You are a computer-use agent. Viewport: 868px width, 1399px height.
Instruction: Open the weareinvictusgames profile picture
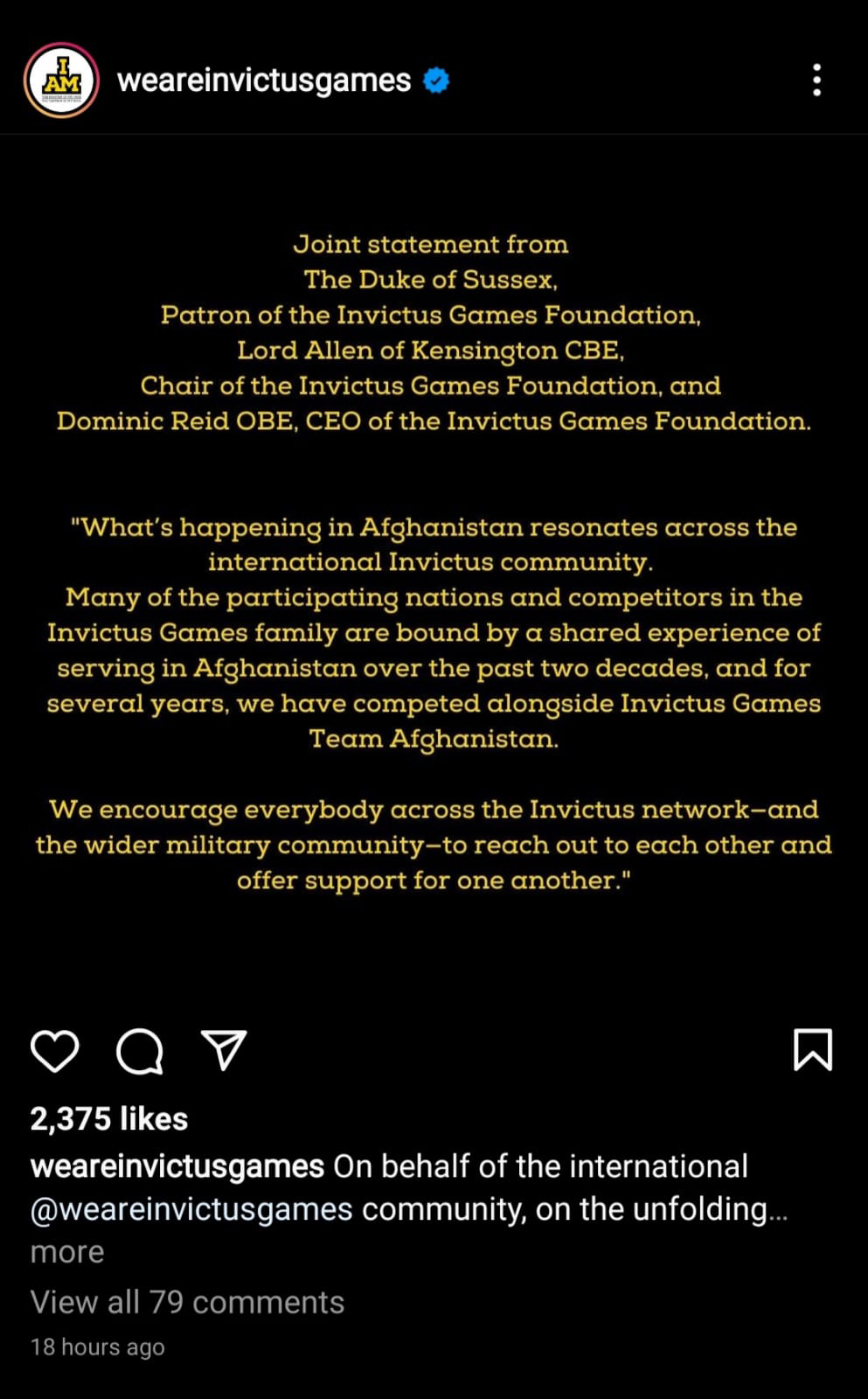[60, 80]
